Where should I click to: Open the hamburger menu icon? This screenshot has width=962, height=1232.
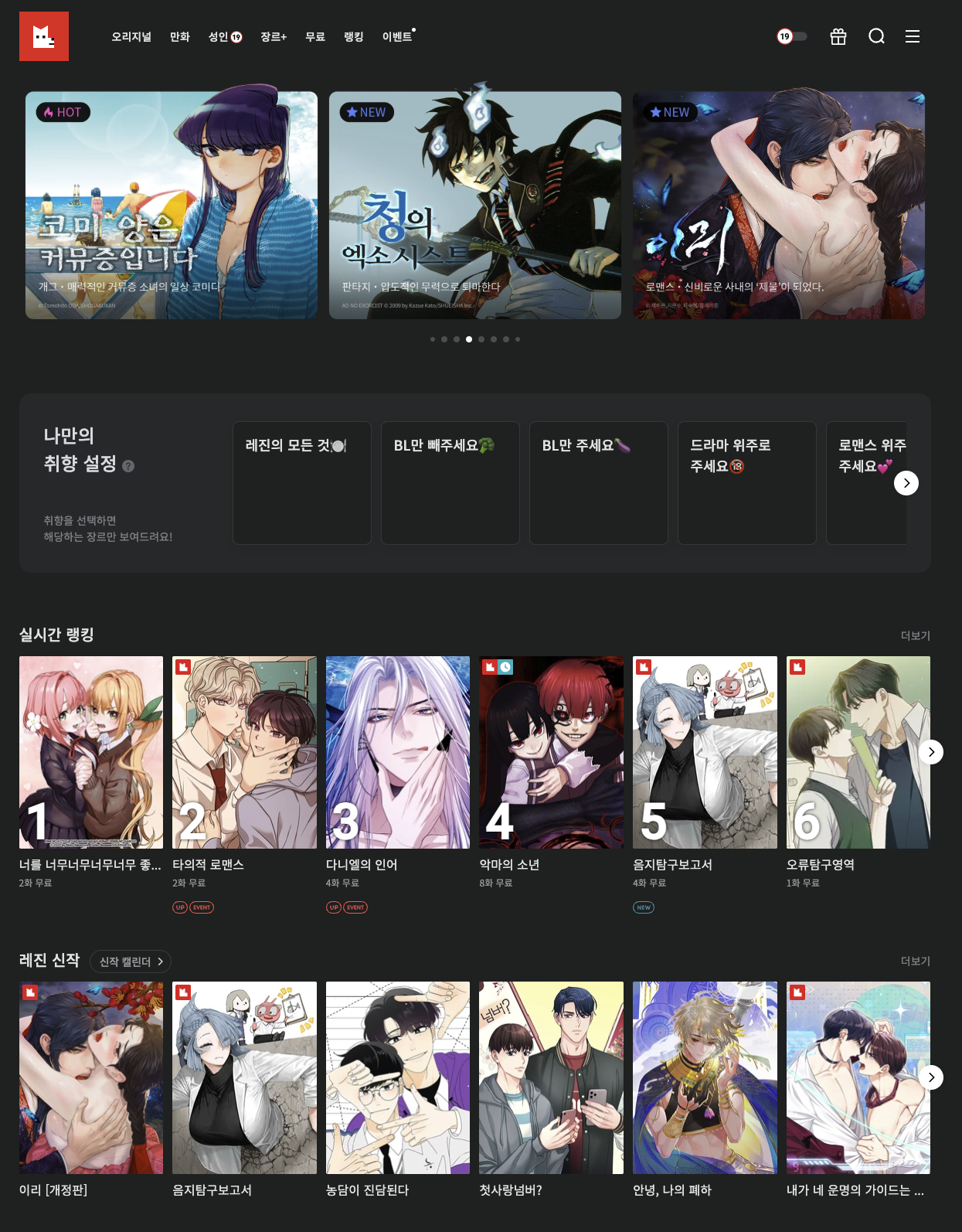(x=913, y=36)
